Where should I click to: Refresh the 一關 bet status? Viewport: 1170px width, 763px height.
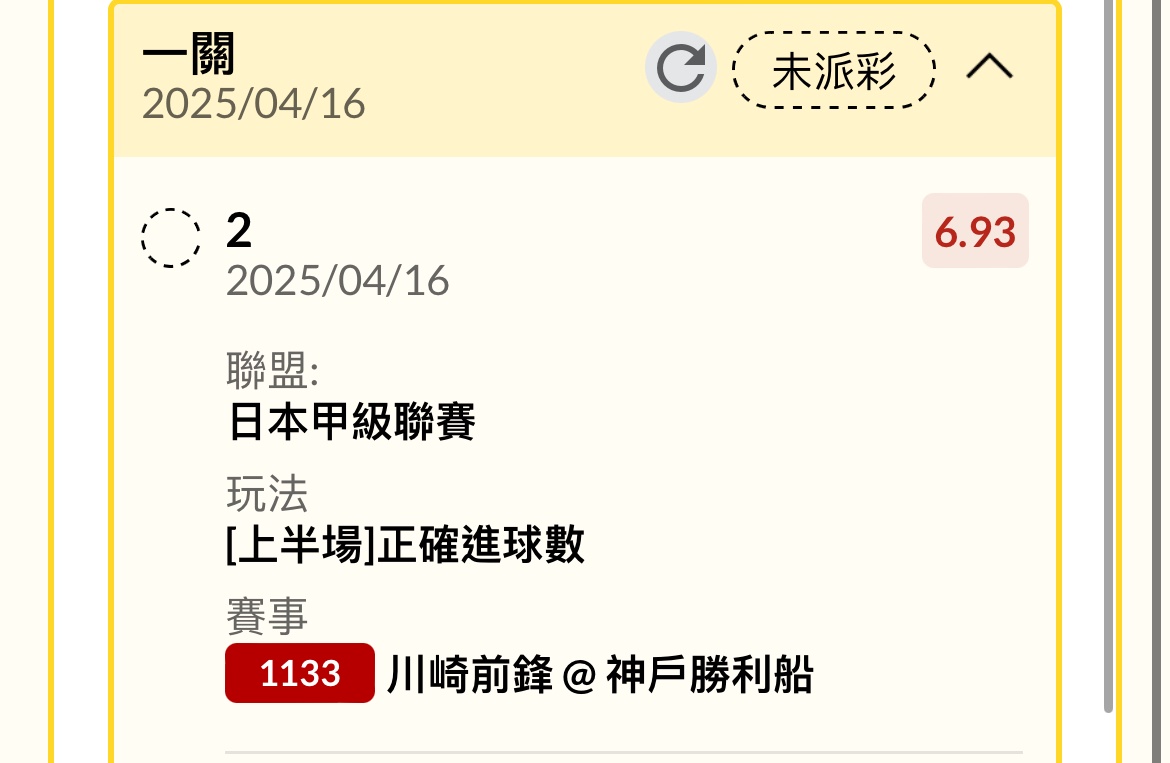(x=680, y=69)
